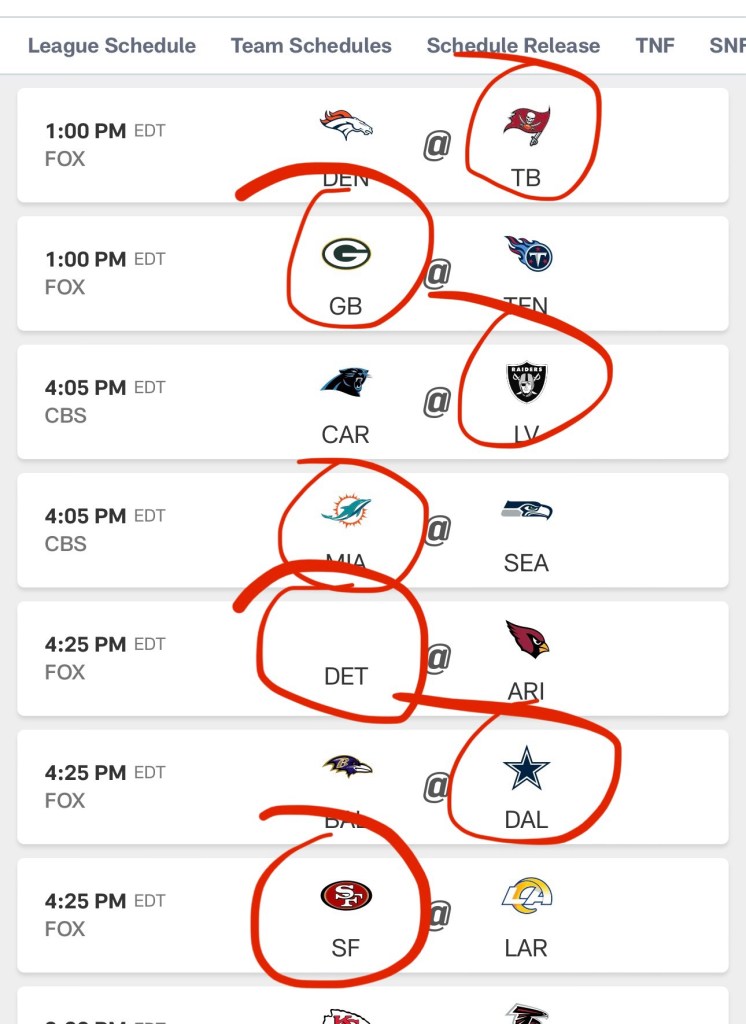746x1024 pixels.
Task: Open the GB at TEN matchup
Action: (x=372, y=273)
